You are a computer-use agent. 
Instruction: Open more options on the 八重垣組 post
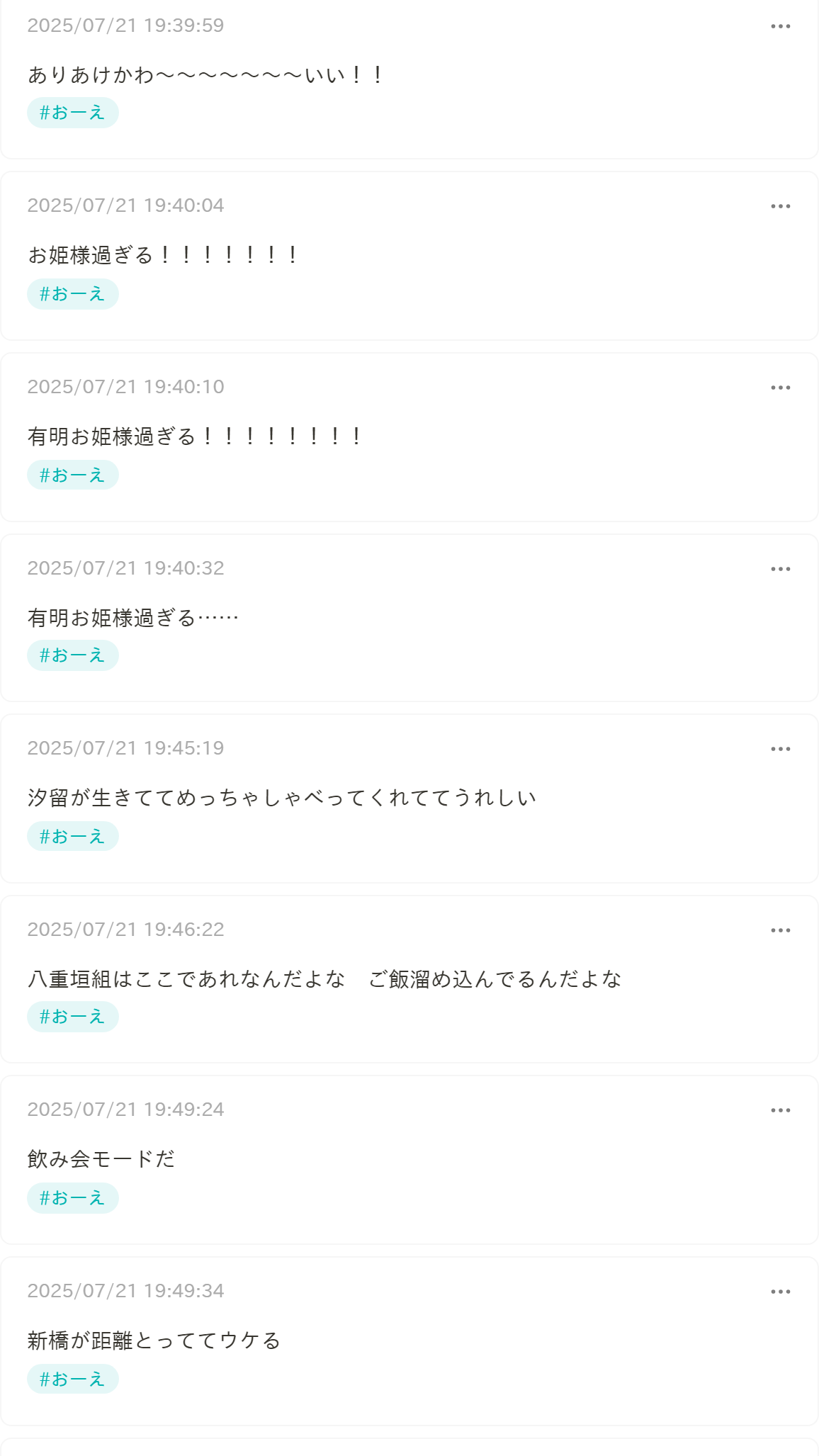pyautogui.click(x=780, y=930)
